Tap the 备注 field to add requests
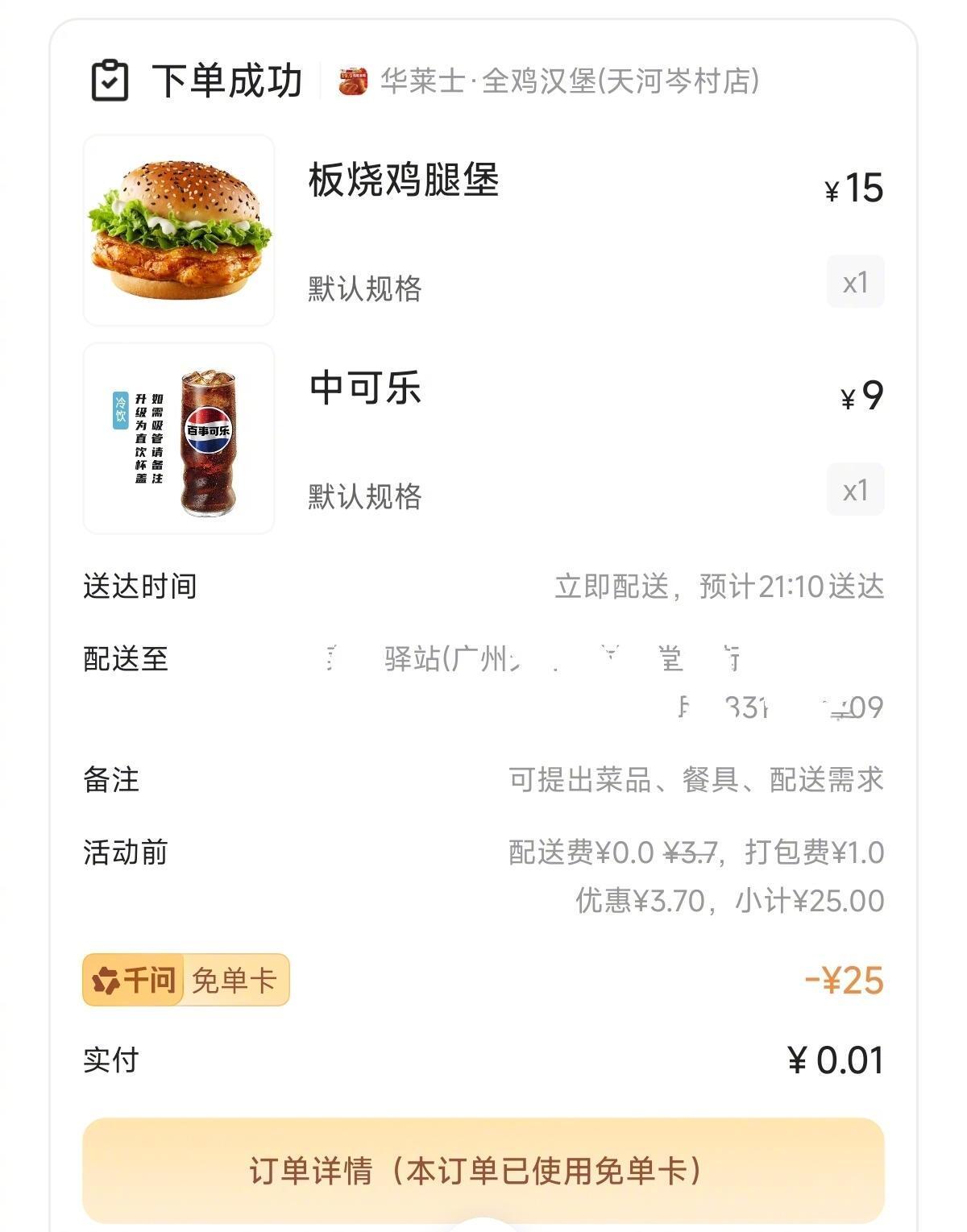This screenshot has width=967, height=1232. (695, 780)
